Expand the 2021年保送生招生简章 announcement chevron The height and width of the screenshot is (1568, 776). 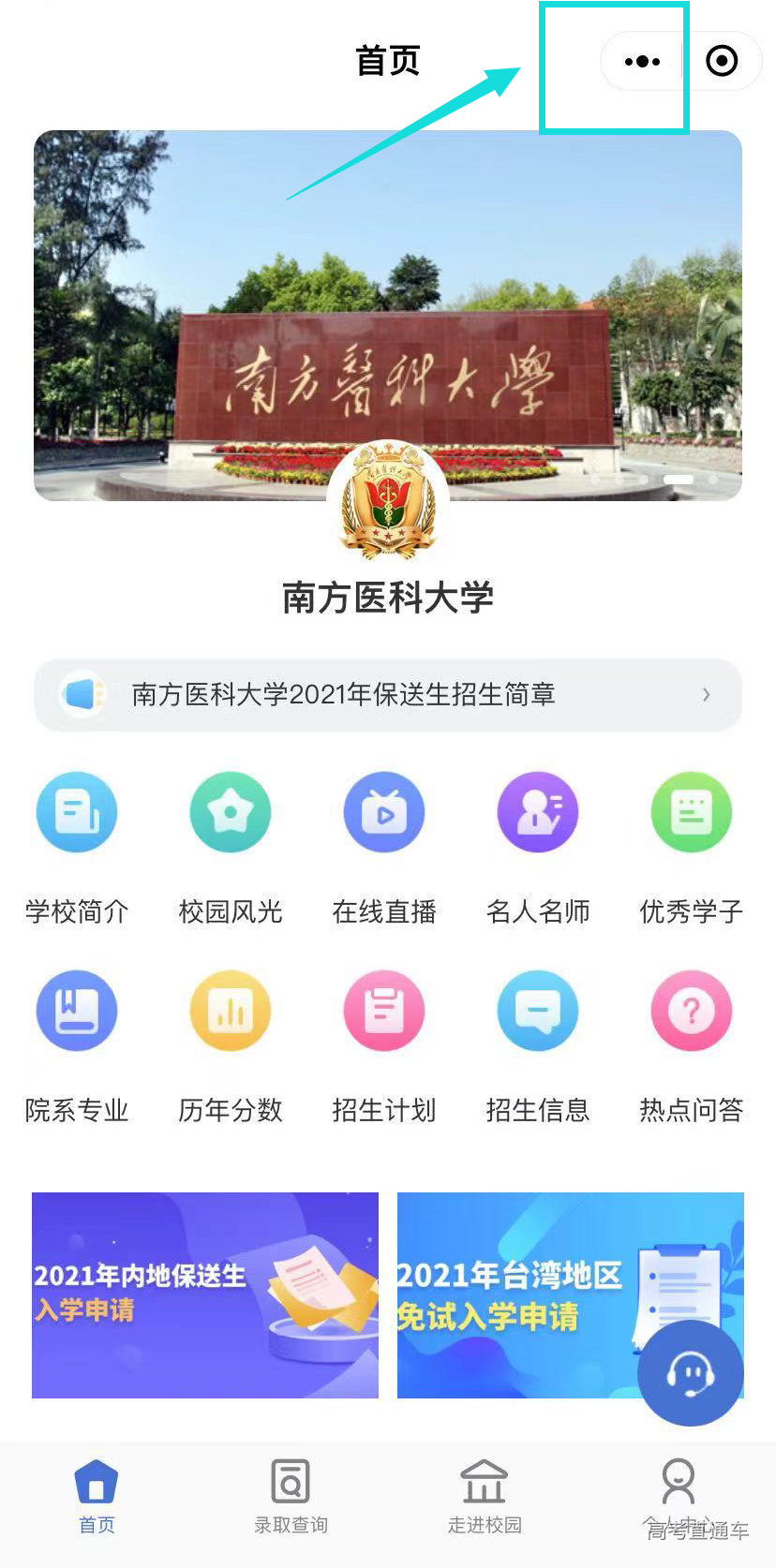point(706,694)
